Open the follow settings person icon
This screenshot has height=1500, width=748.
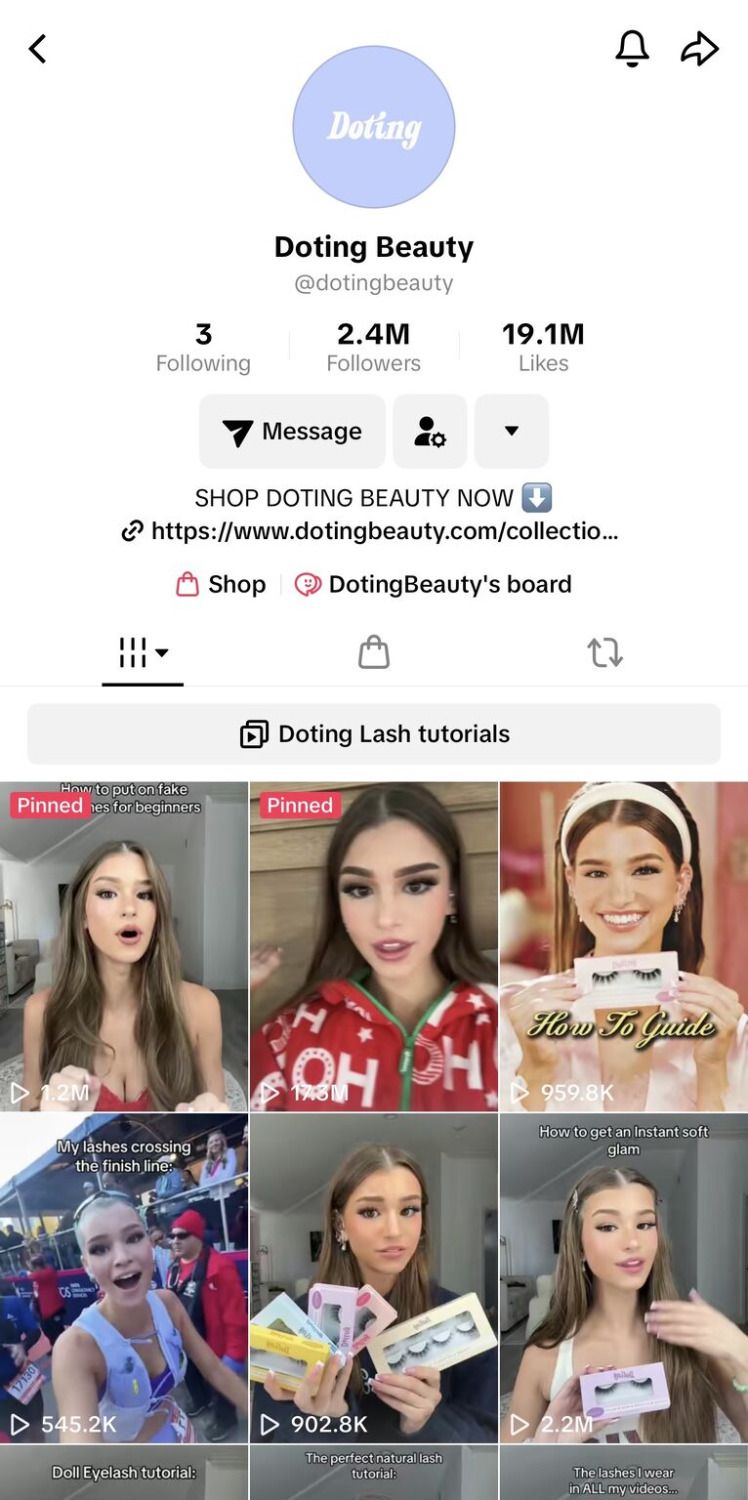pos(430,431)
